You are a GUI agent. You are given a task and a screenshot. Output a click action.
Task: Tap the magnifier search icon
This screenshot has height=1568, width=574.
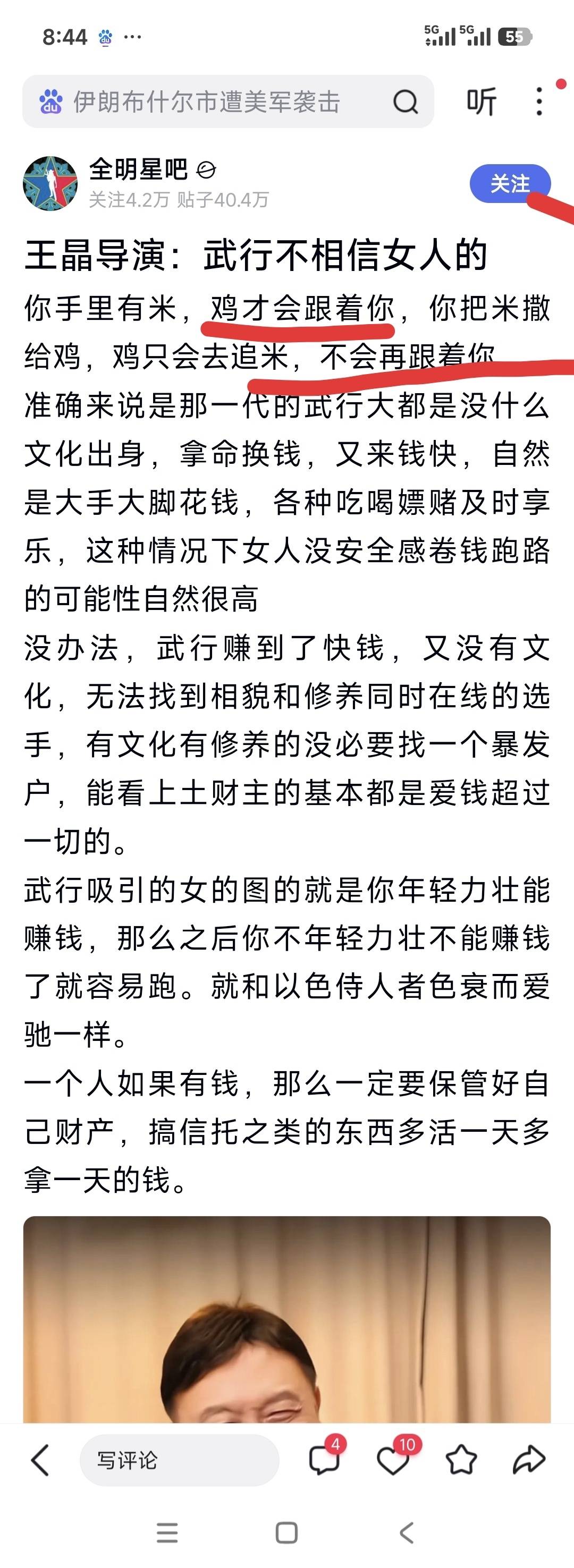[406, 101]
